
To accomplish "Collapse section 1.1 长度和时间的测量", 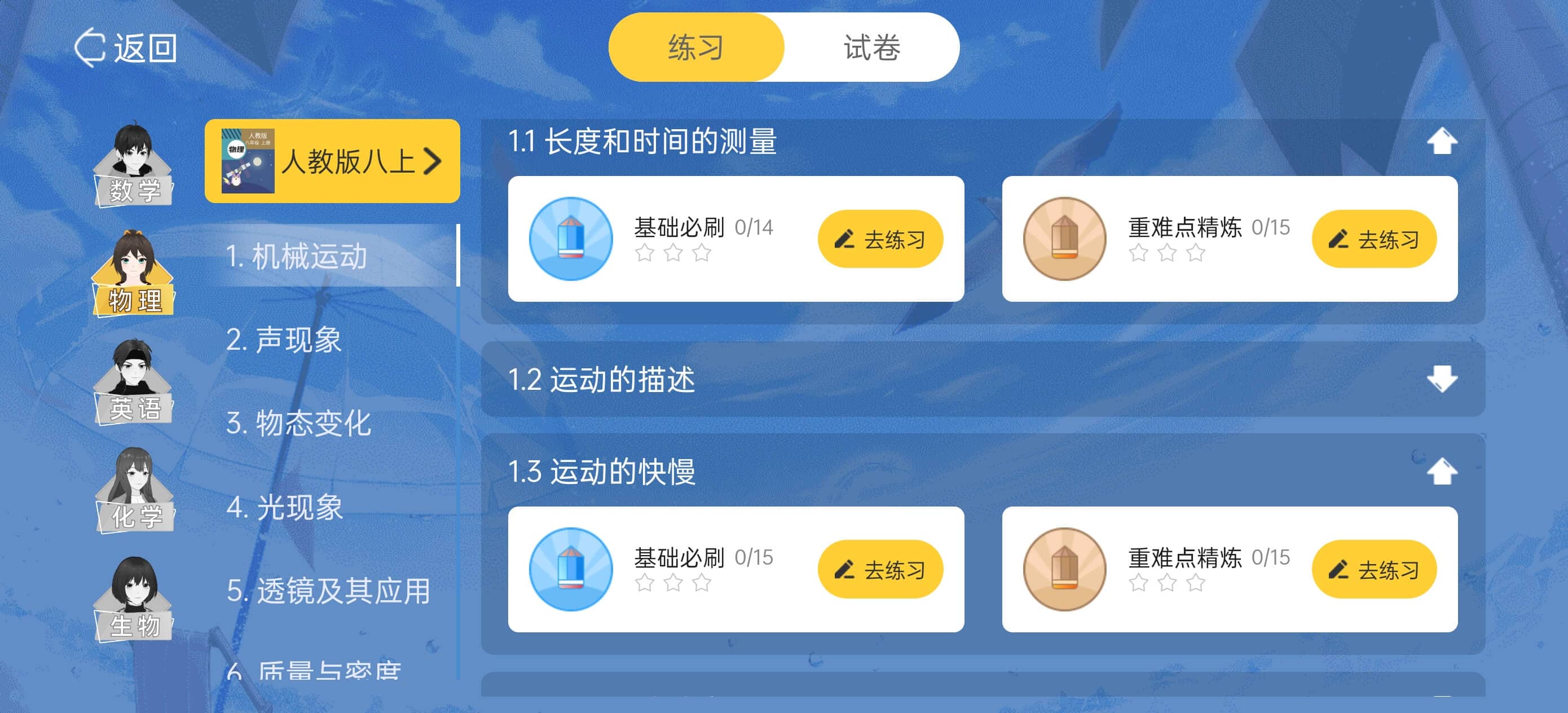I will click(1442, 141).
